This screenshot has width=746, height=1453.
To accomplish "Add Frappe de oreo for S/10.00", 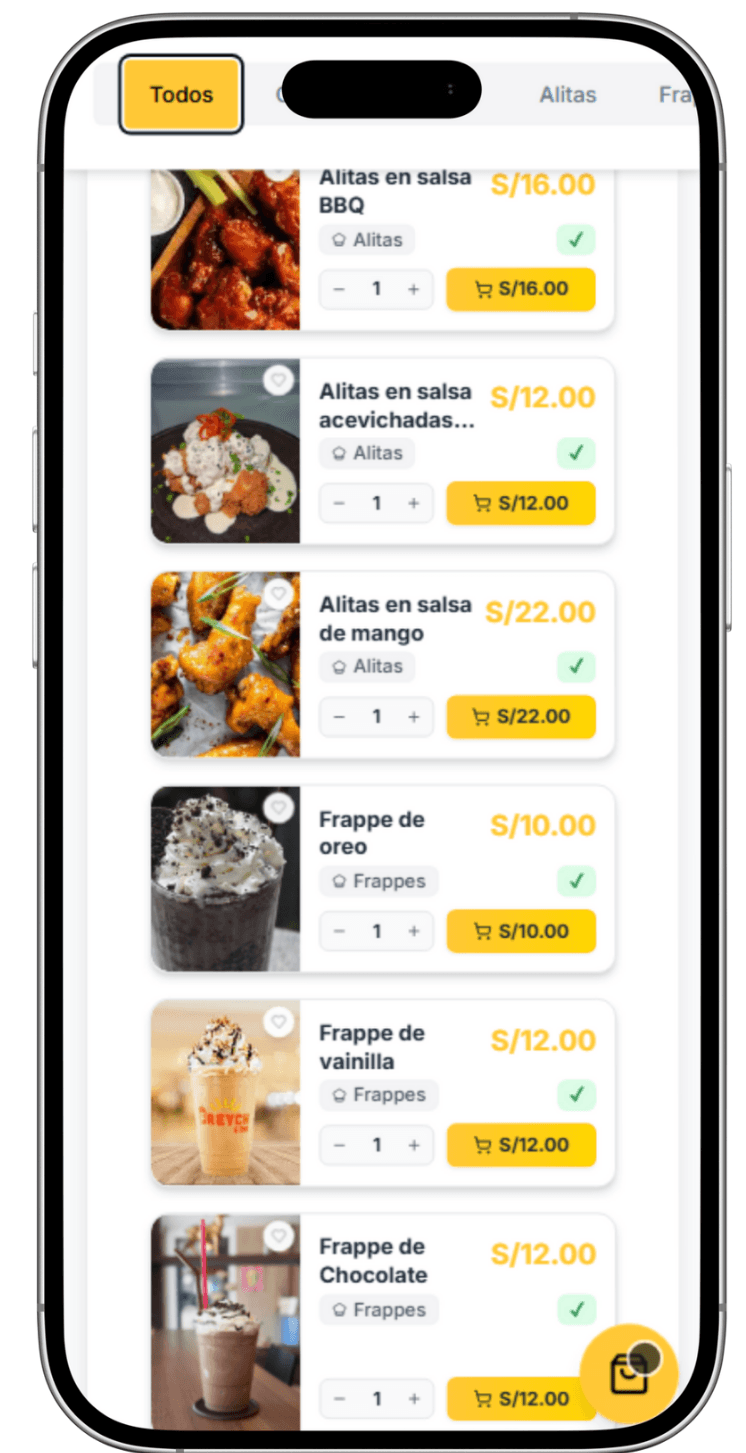I will pyautogui.click(x=520, y=931).
